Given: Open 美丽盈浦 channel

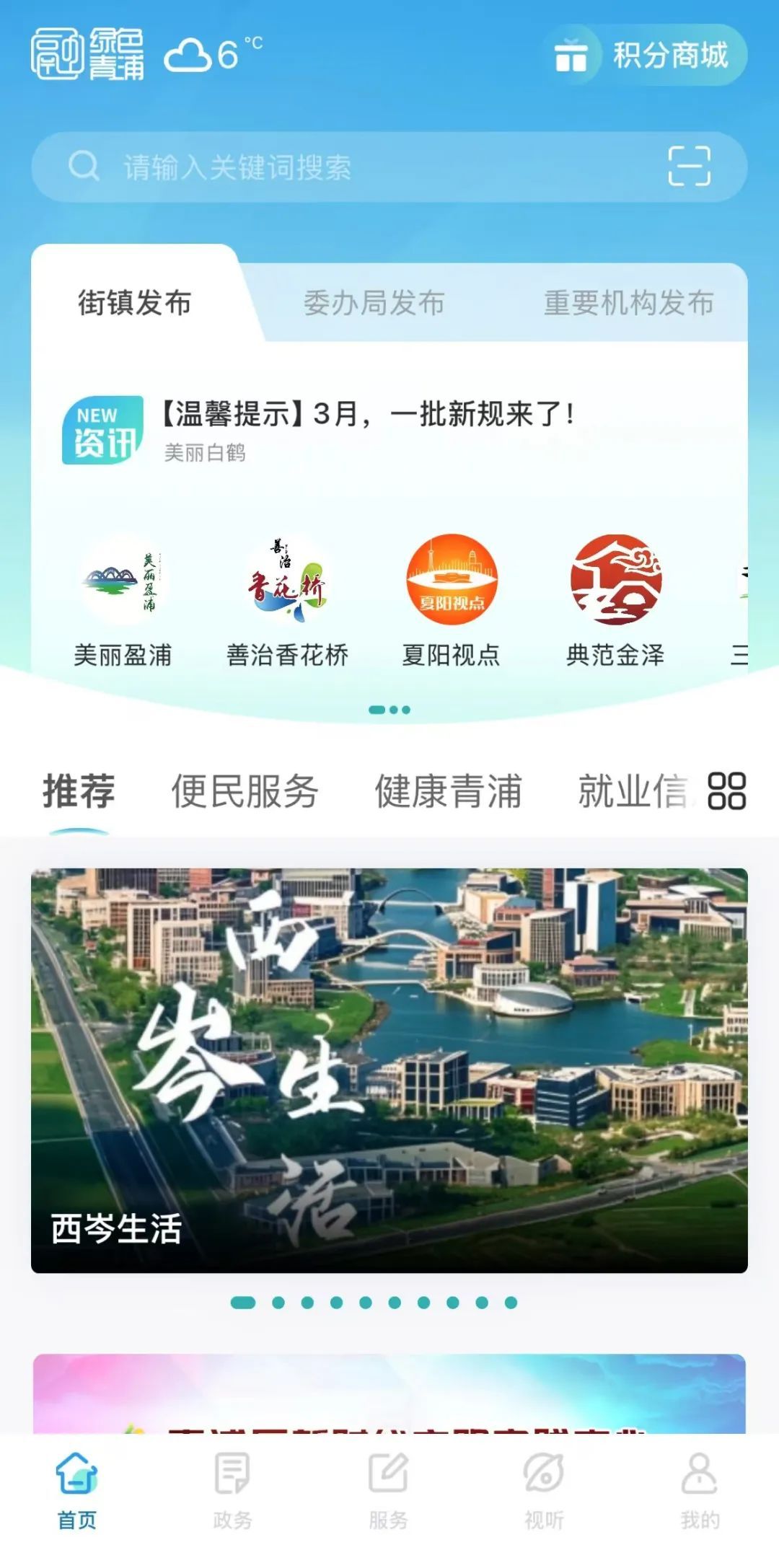Looking at the screenshot, I should pos(123,600).
